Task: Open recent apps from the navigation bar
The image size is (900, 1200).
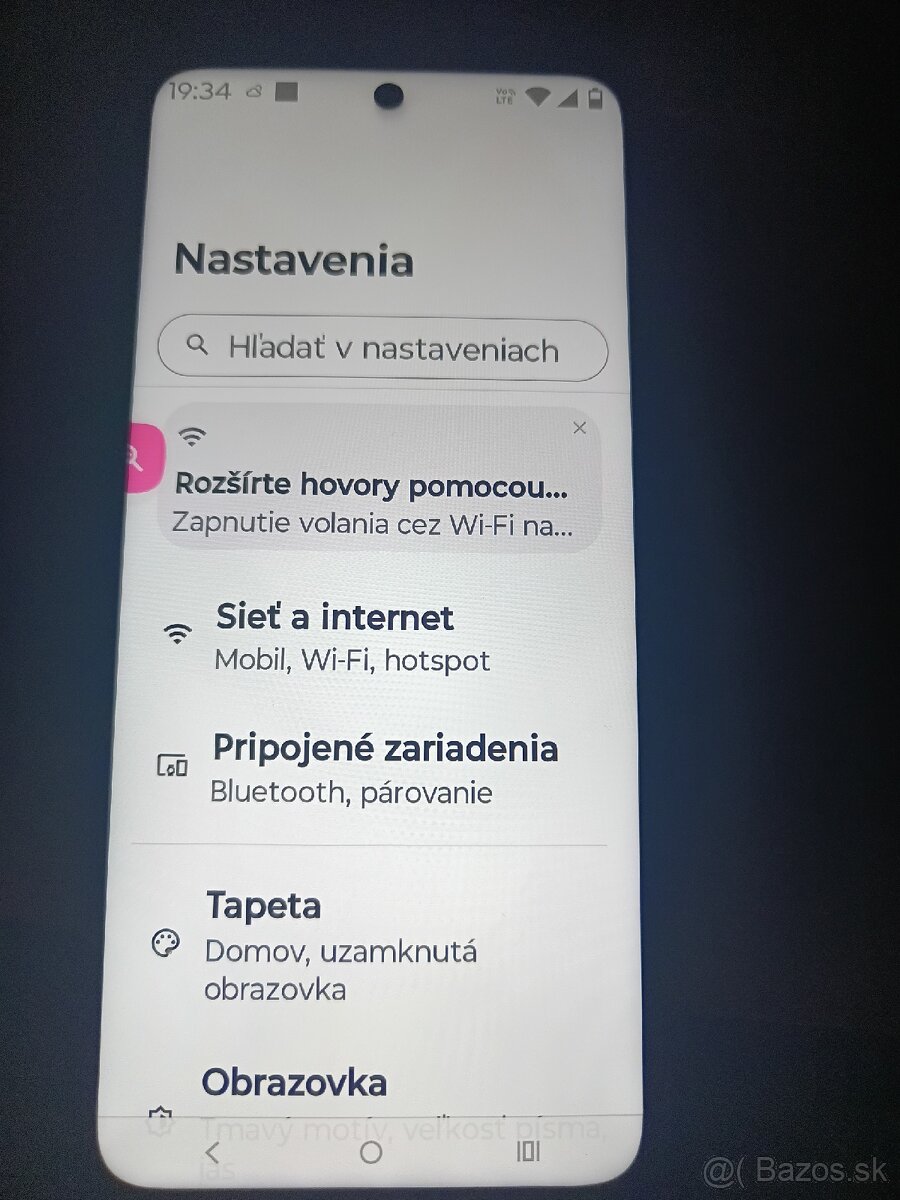Action: tap(528, 1152)
